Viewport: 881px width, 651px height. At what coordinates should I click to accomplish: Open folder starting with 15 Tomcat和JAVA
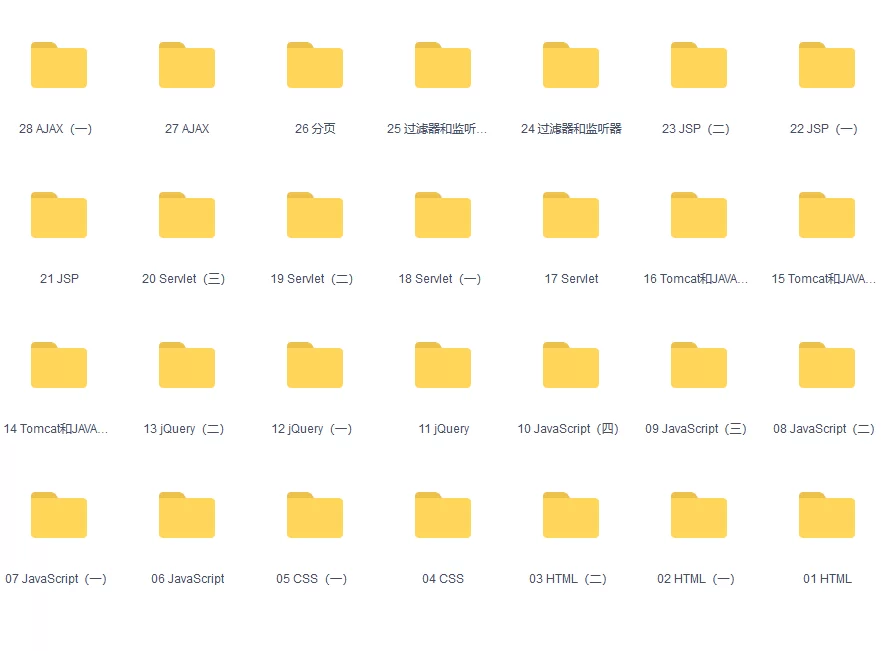827,216
